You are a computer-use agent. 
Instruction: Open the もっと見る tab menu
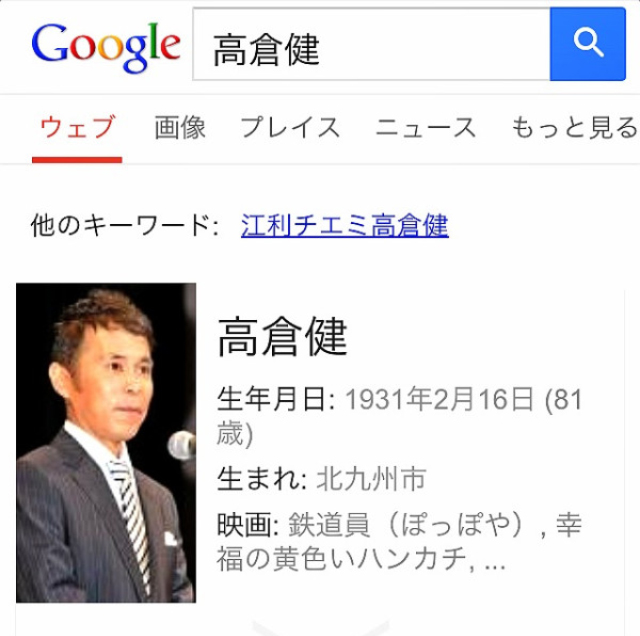[574, 128]
